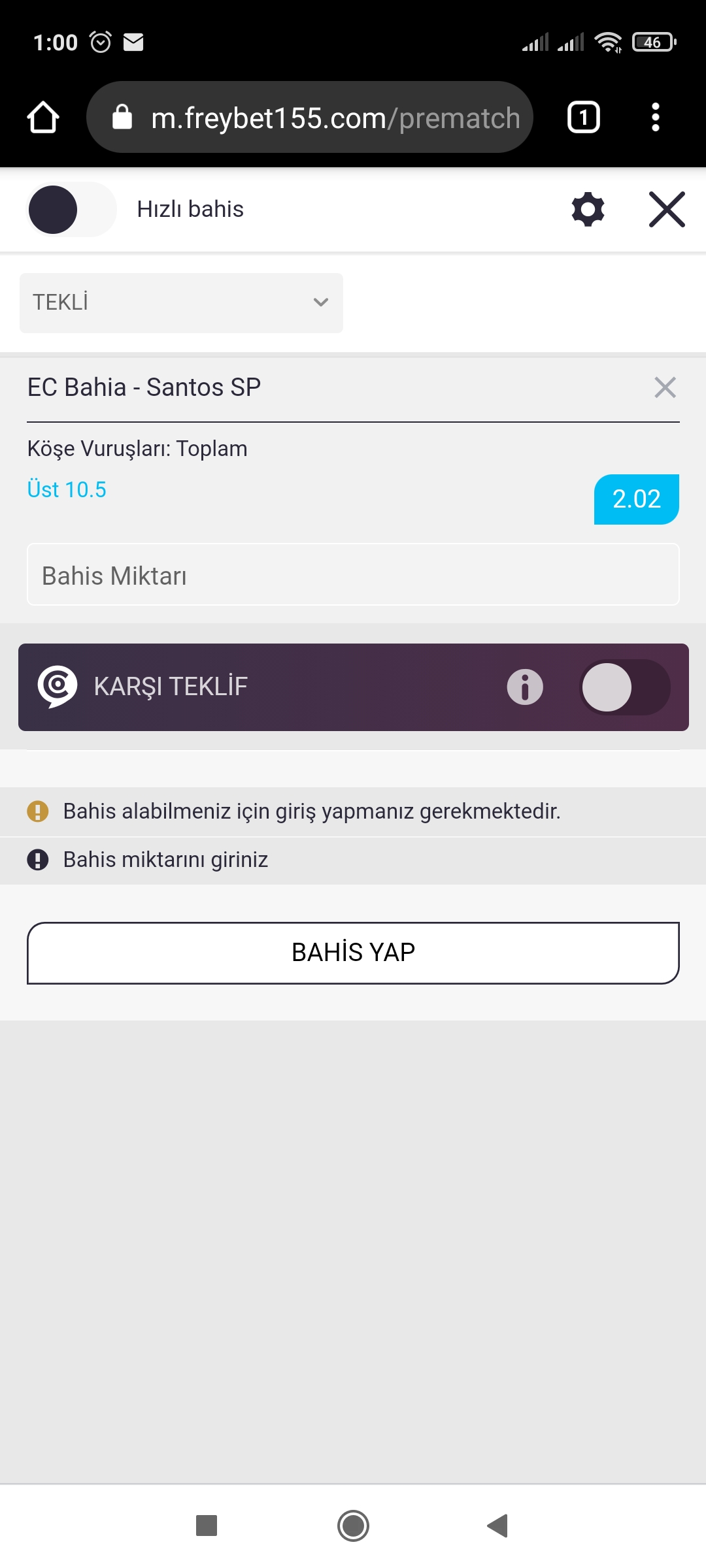Expand the TEKLİ bet type dropdown
The width and height of the screenshot is (706, 1568).
(x=181, y=303)
